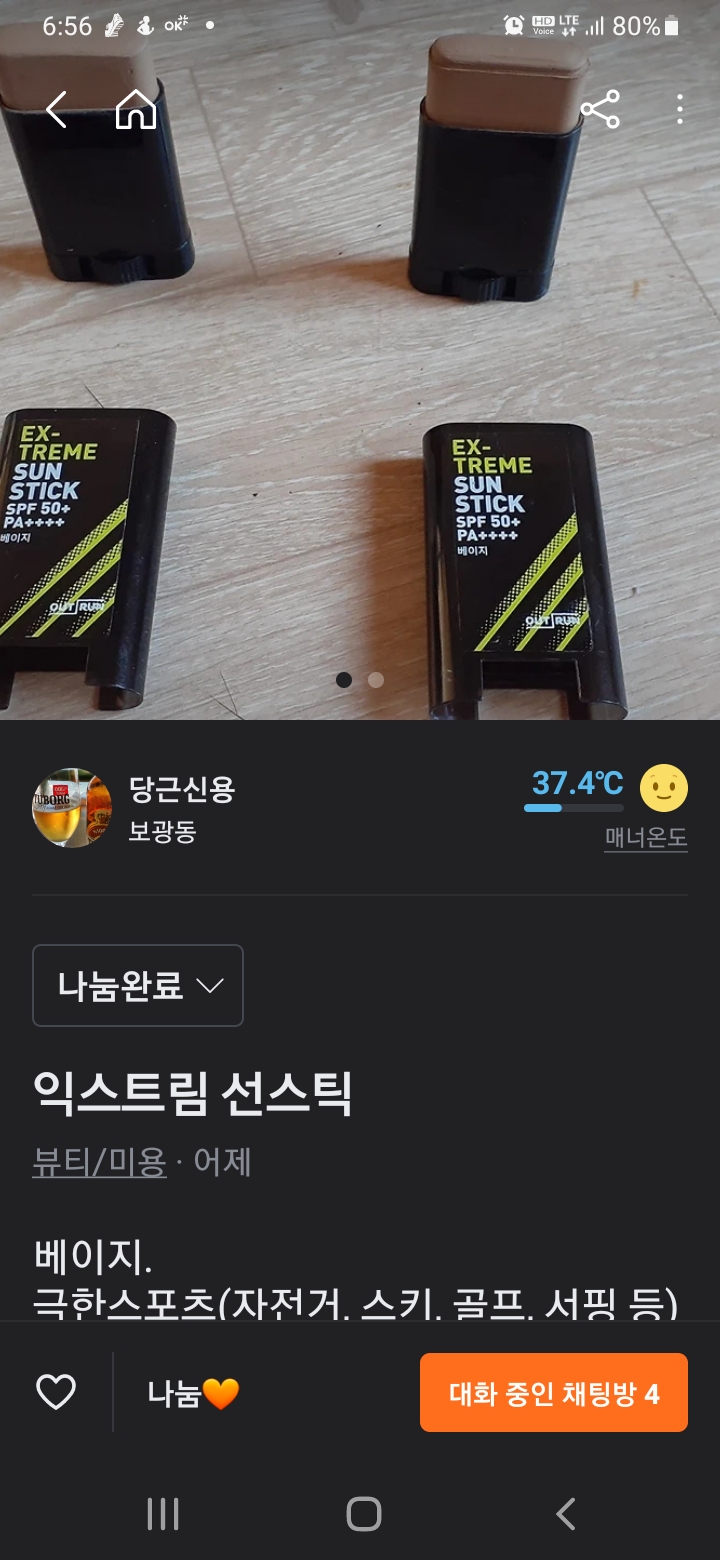
Task: Open the home icon in the app bar
Action: 136,110
